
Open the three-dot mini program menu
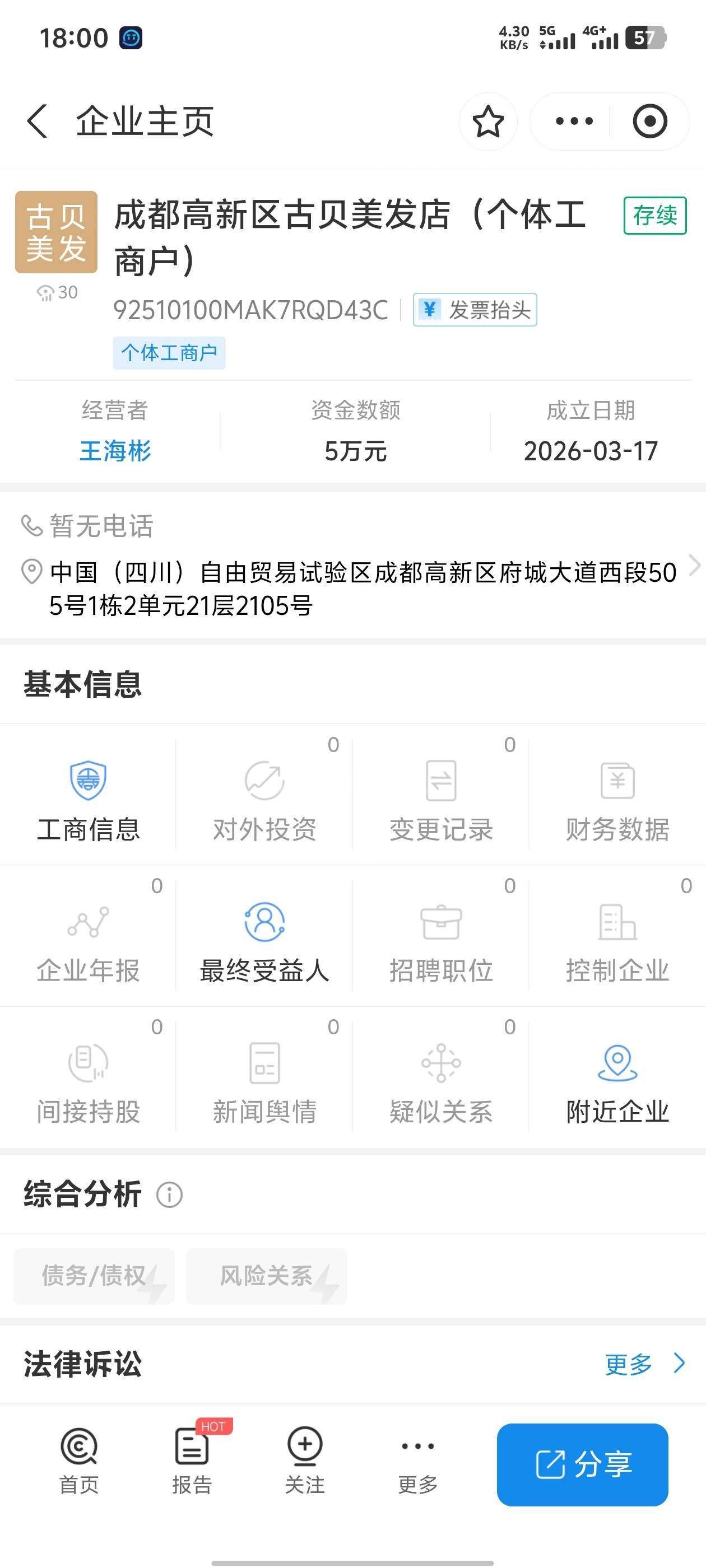click(574, 121)
